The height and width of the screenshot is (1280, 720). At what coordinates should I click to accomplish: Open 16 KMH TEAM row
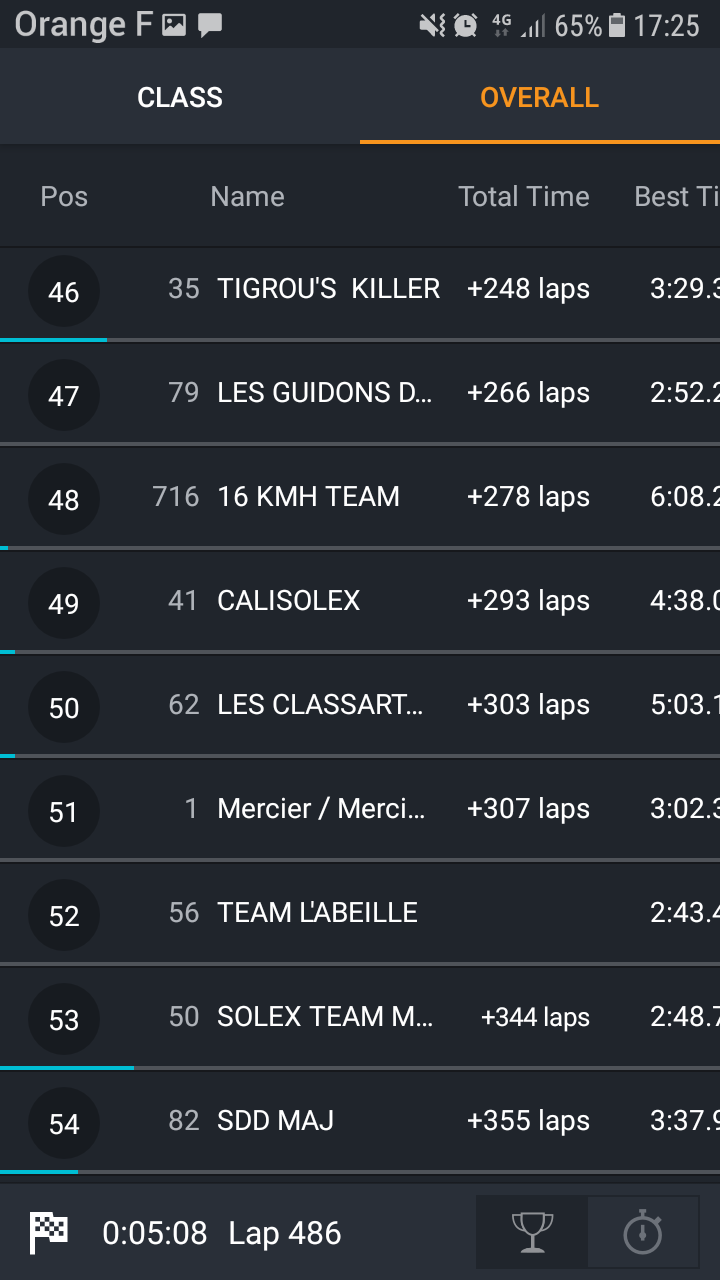[308, 498]
